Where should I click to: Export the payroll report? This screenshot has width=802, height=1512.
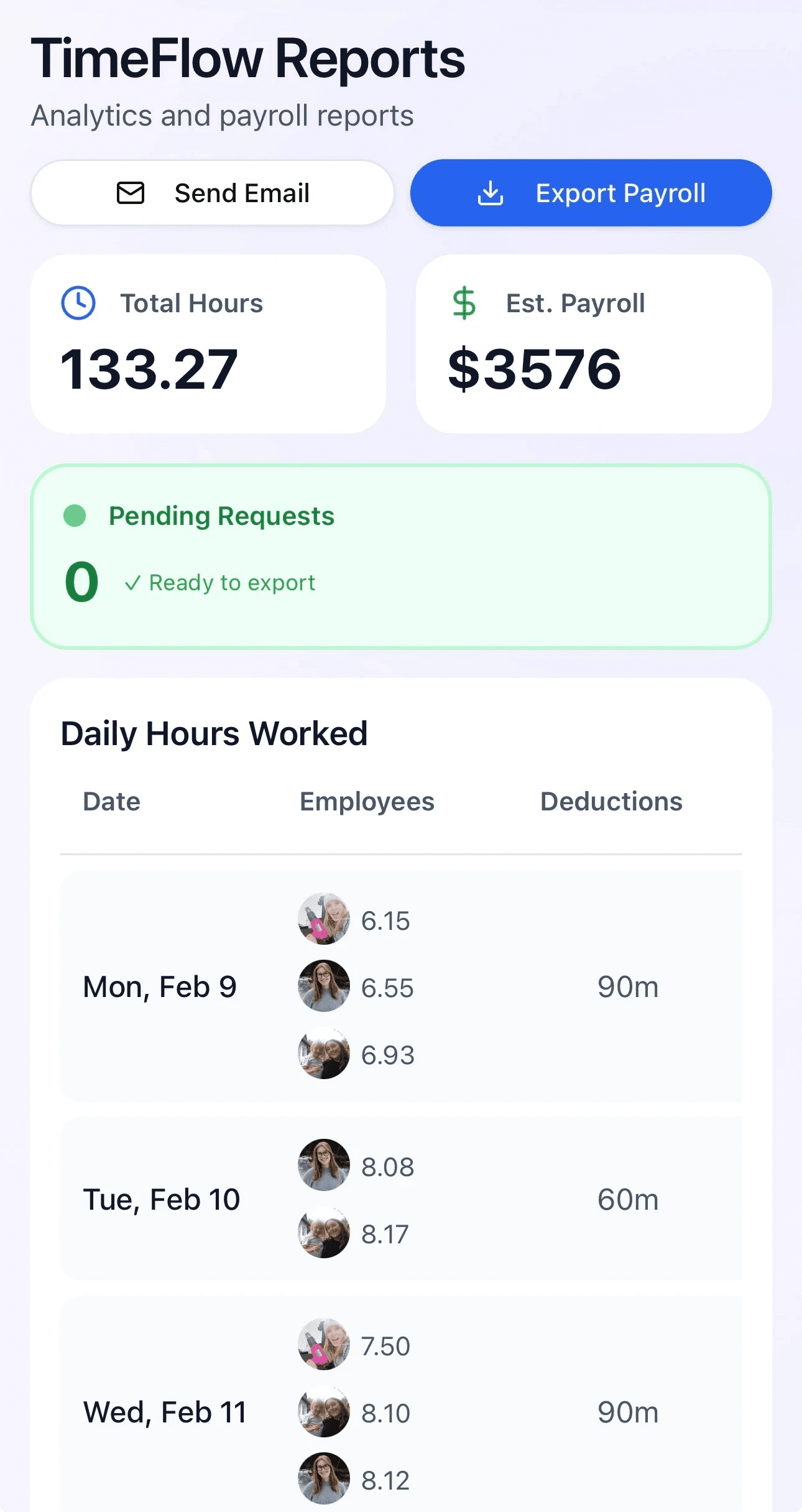point(591,193)
